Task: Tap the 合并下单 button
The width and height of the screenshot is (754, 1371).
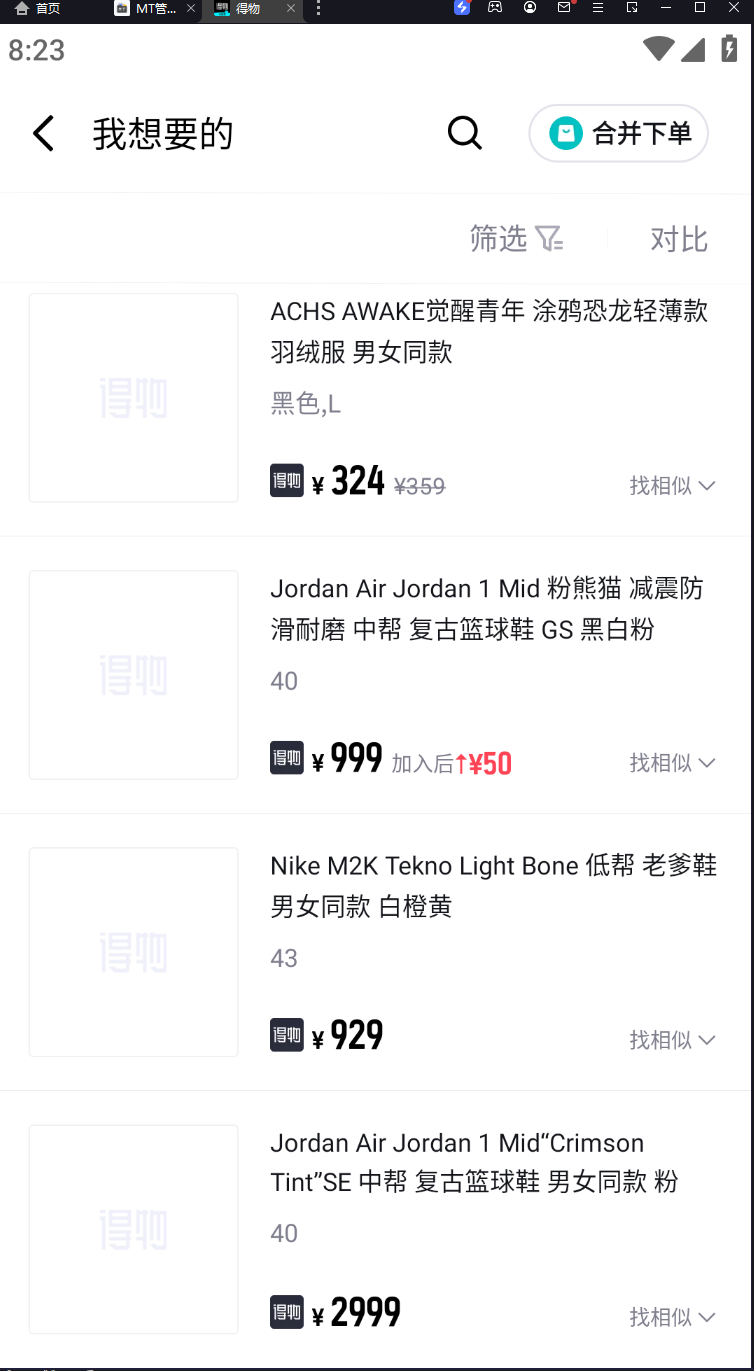Action: 619,133
